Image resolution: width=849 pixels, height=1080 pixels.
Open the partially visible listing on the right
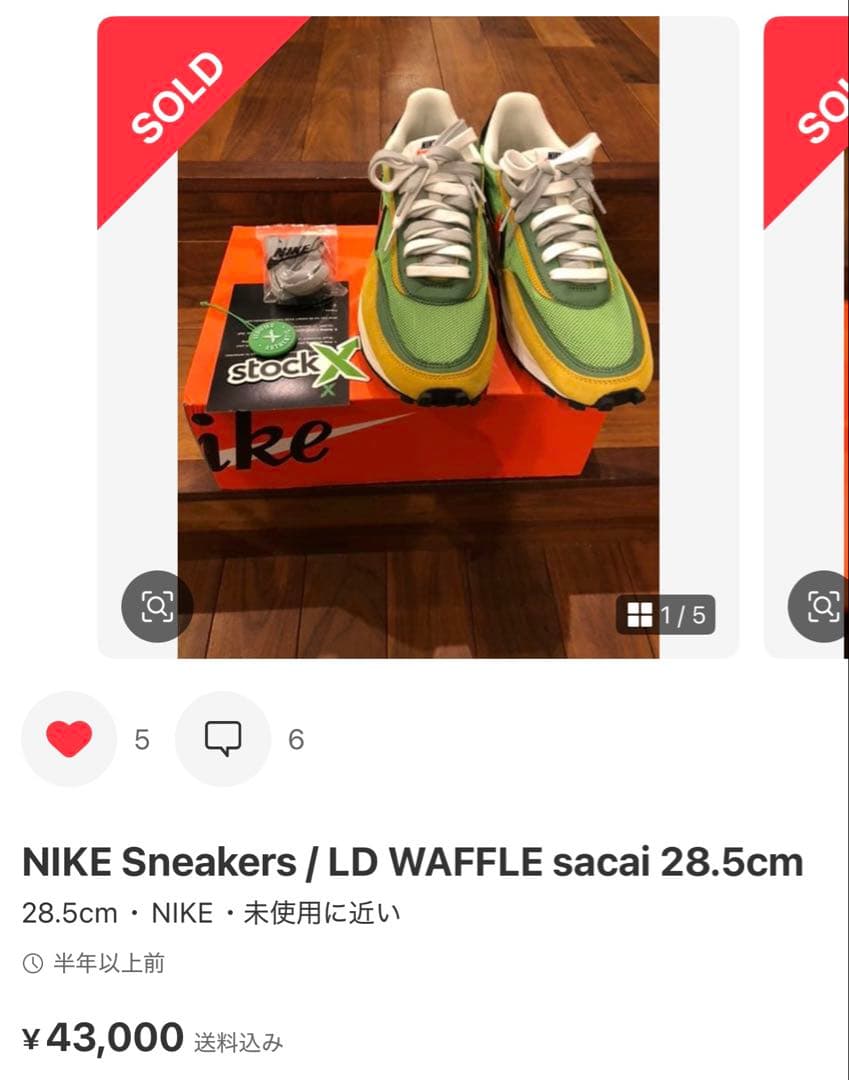tap(810, 330)
